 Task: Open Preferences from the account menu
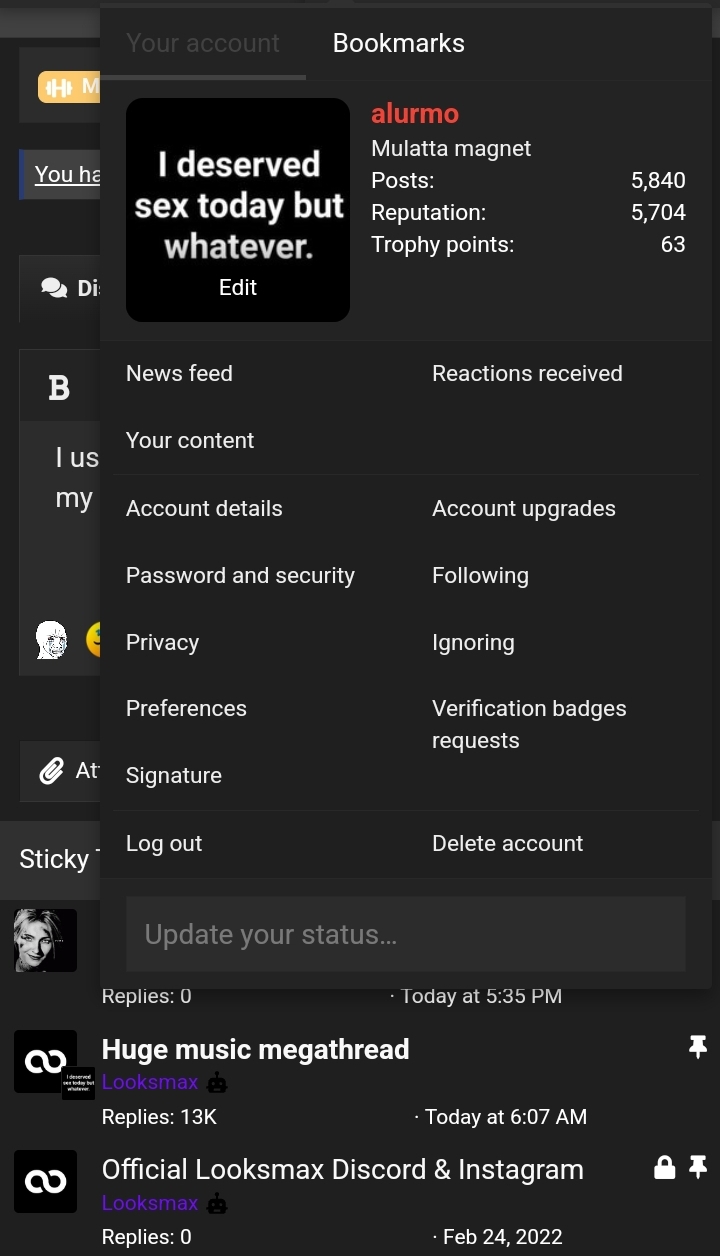[186, 708]
